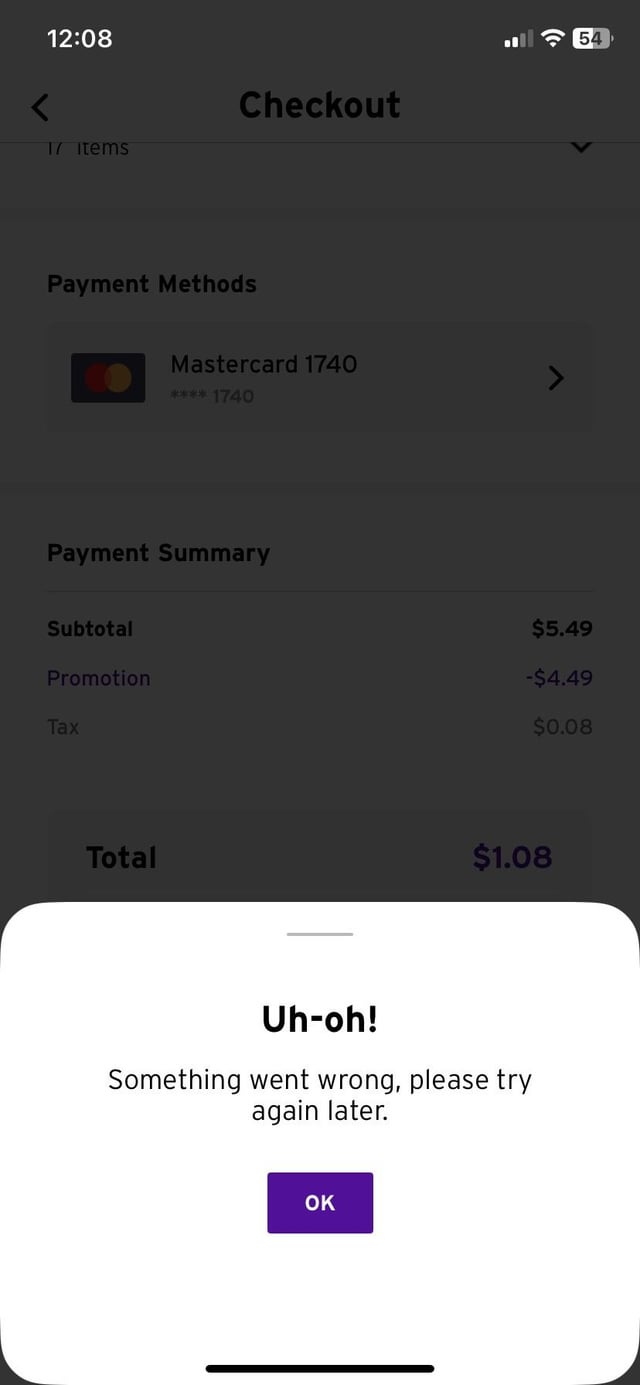Open the Mastercard 1740 payment method
This screenshot has width=640, height=1385.
tap(320, 378)
